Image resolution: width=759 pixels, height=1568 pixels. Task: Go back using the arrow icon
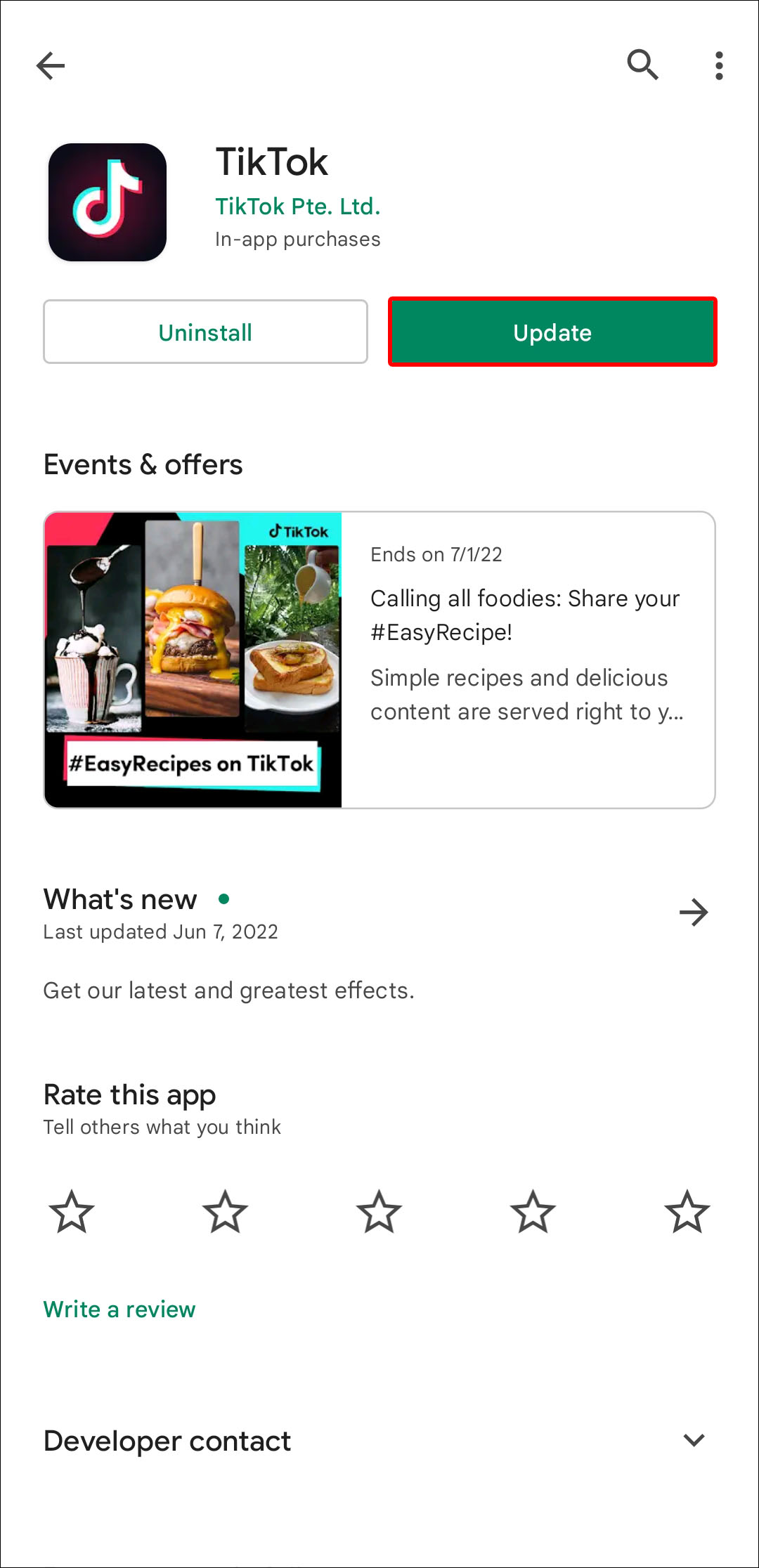[51, 66]
